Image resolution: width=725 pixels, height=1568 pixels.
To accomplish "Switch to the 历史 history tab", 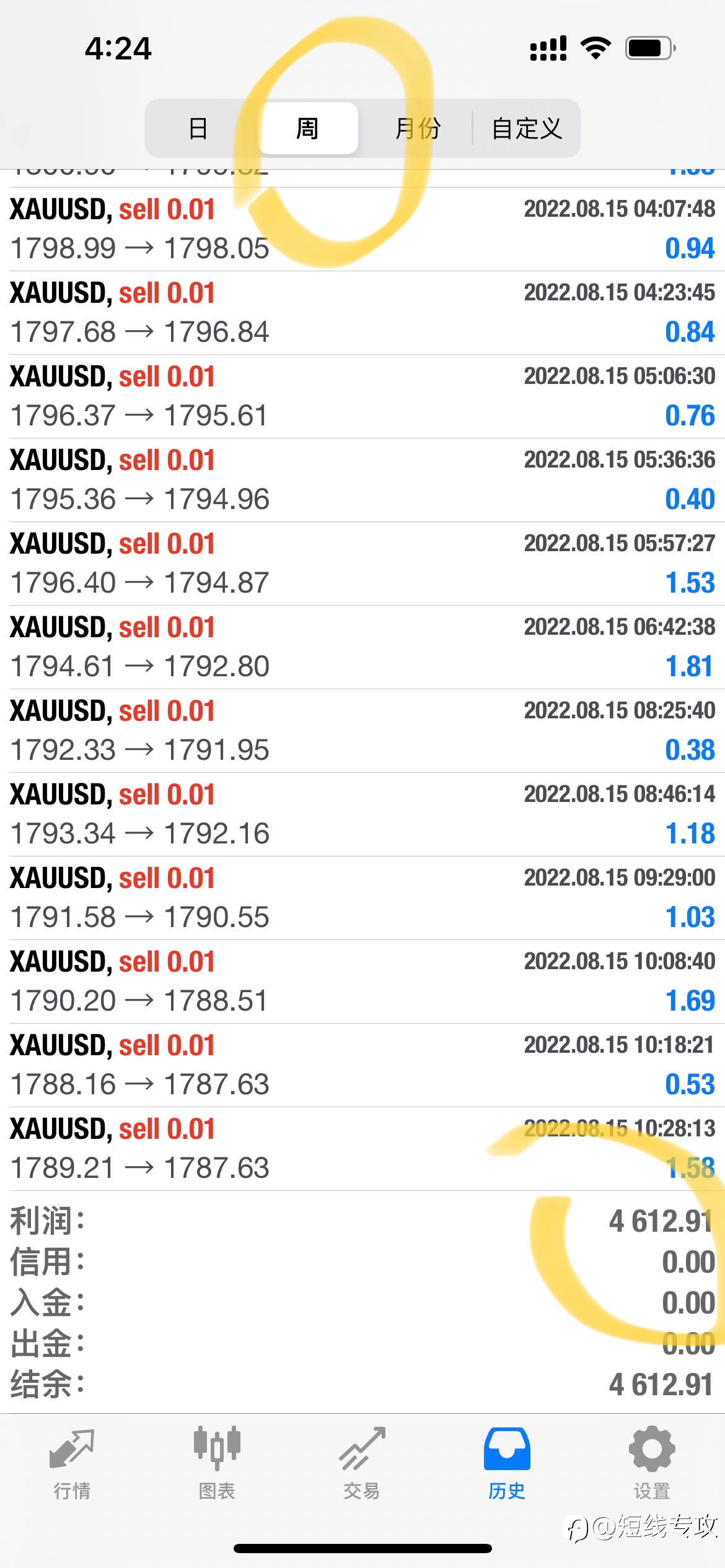I will (507, 1464).
